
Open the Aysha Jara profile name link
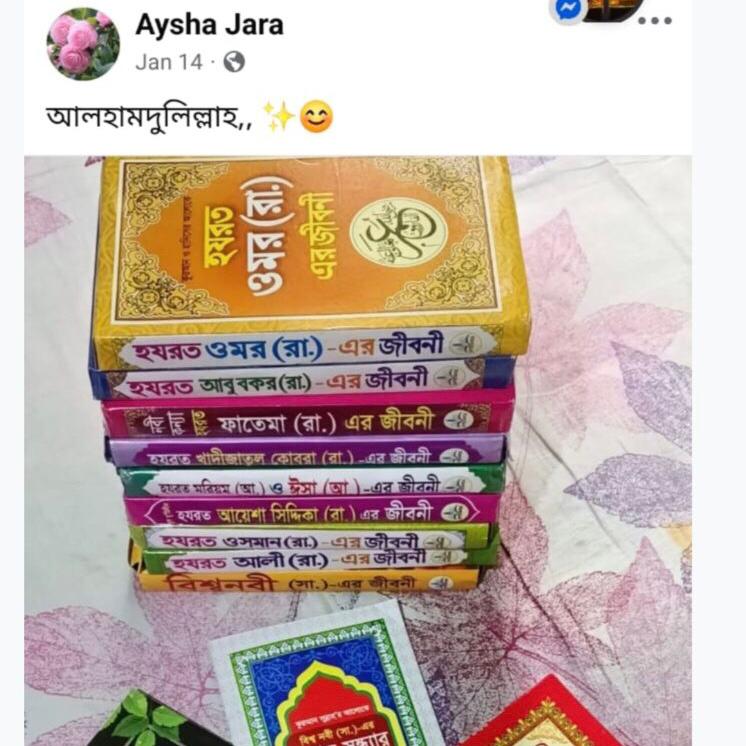click(209, 24)
